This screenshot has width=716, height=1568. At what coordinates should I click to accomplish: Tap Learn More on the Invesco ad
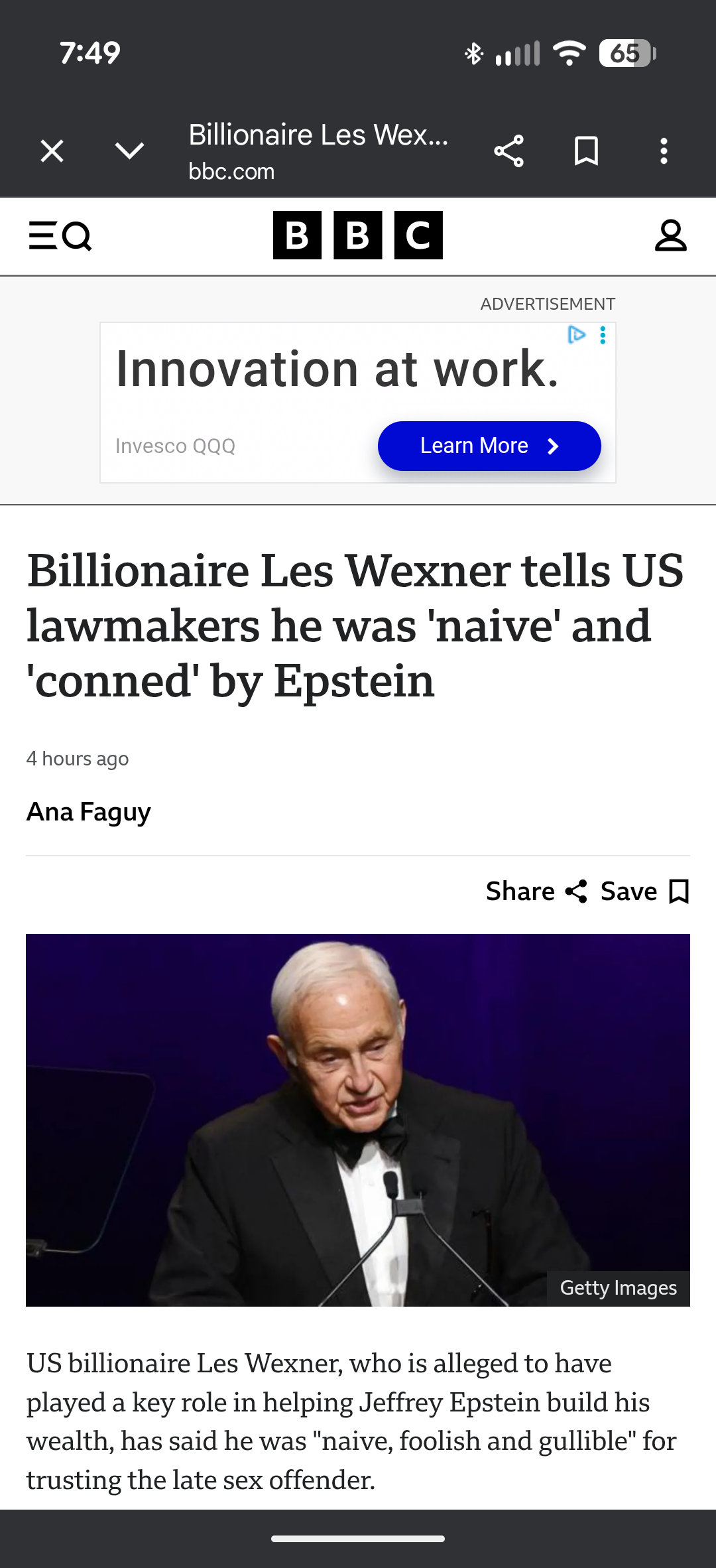pyautogui.click(x=489, y=446)
